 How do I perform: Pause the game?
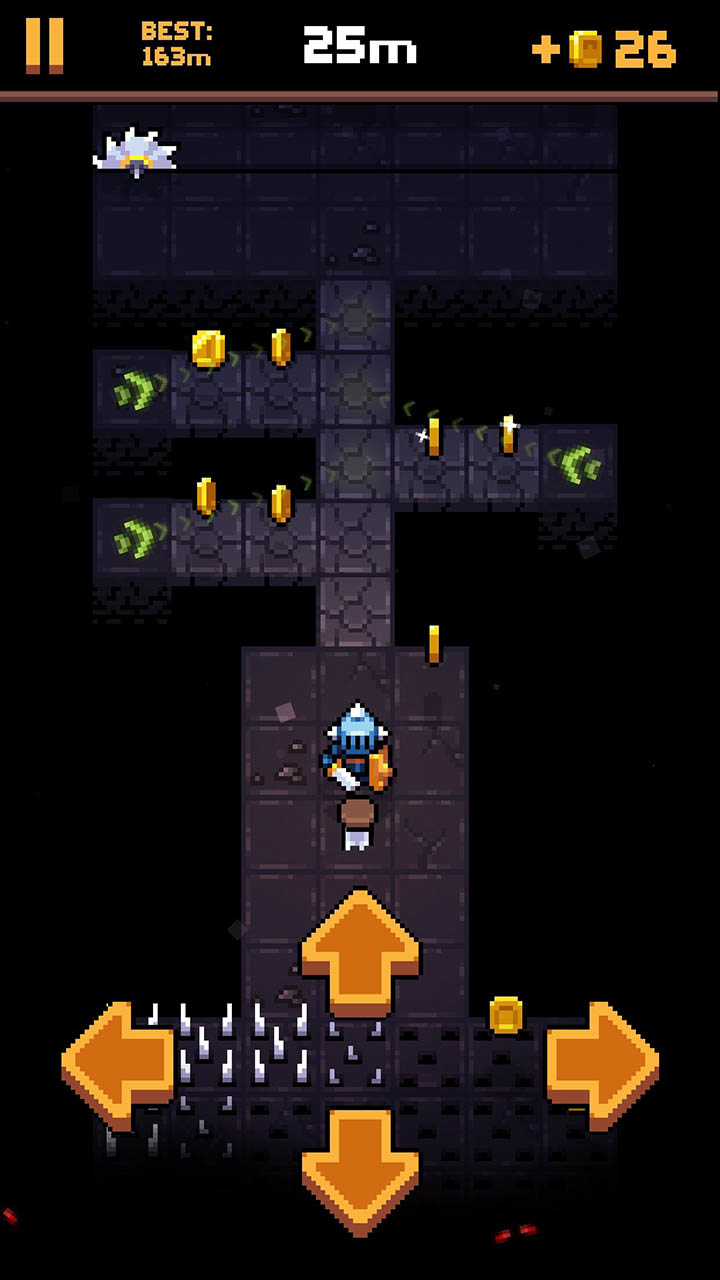pyautogui.click(x=44, y=45)
